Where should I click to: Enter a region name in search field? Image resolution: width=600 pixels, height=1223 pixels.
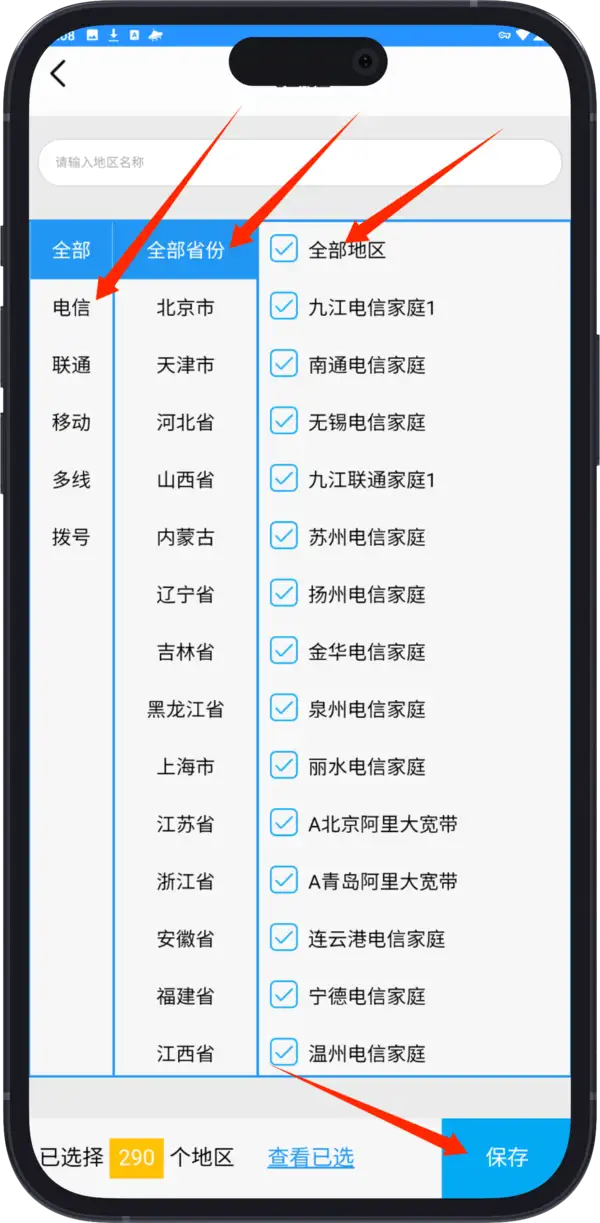click(x=299, y=162)
